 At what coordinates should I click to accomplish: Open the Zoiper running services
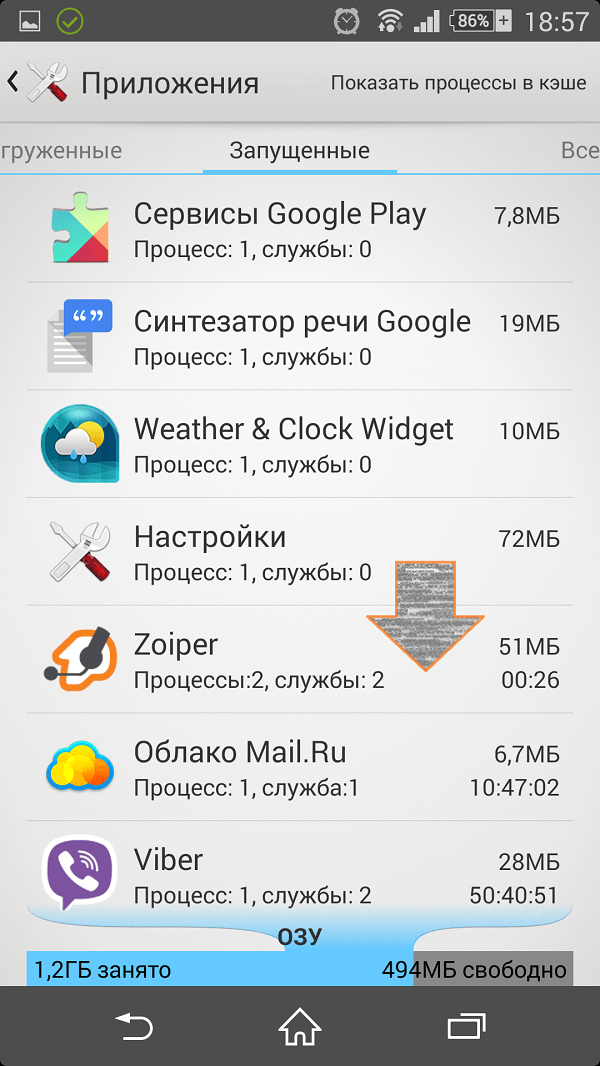click(300, 659)
